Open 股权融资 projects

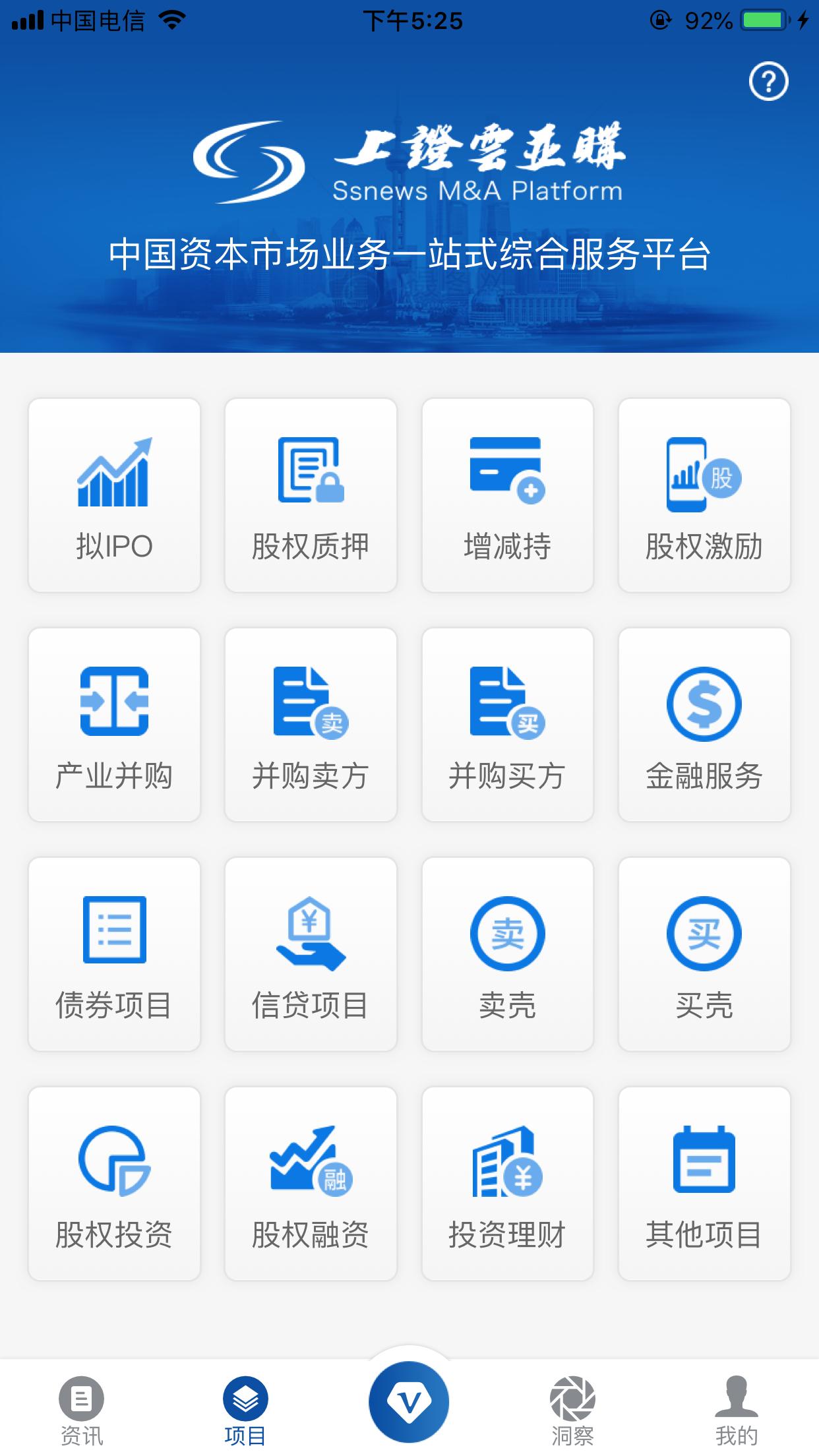pyautogui.click(x=311, y=1183)
